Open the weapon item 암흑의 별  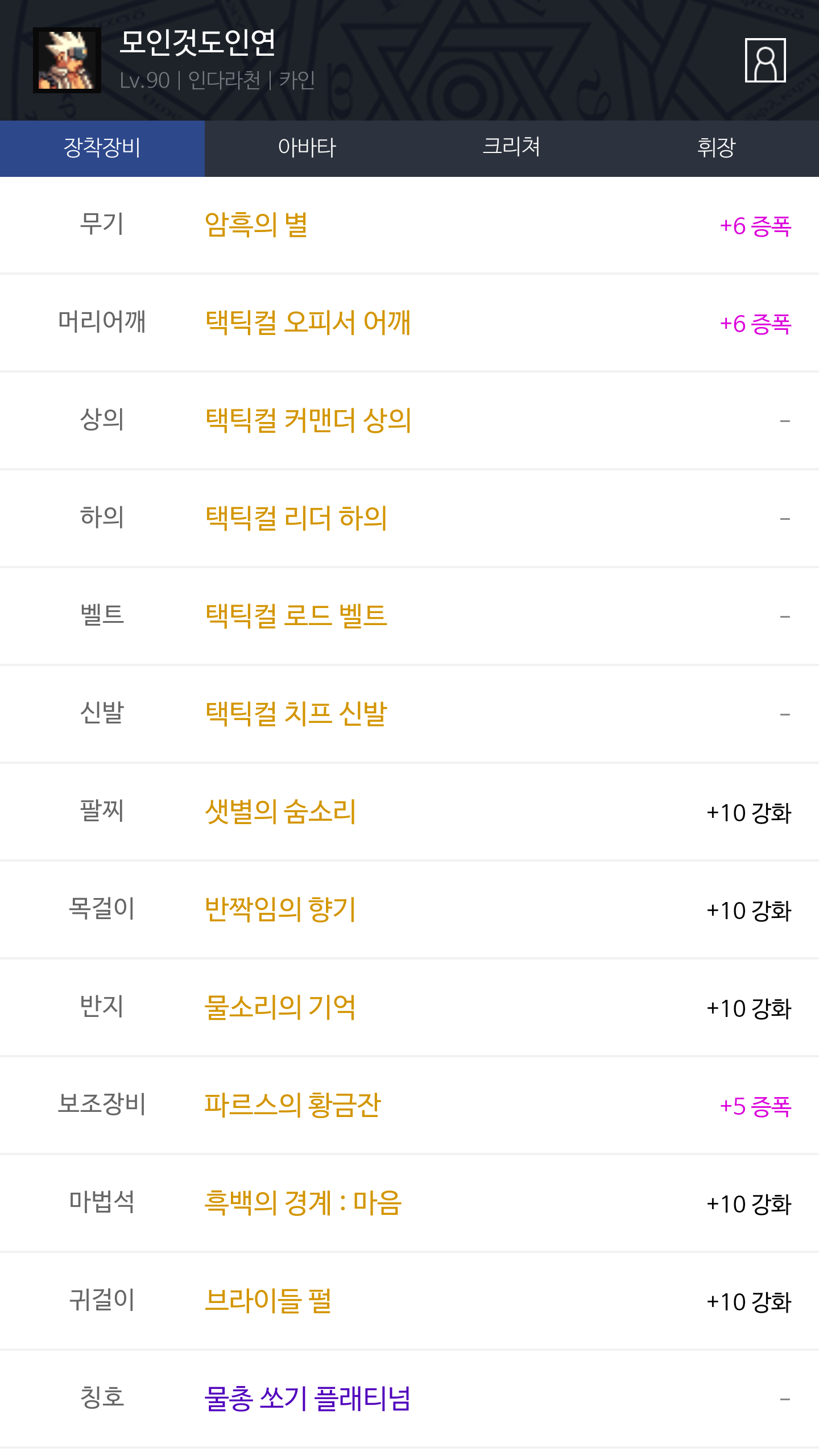[257, 225]
